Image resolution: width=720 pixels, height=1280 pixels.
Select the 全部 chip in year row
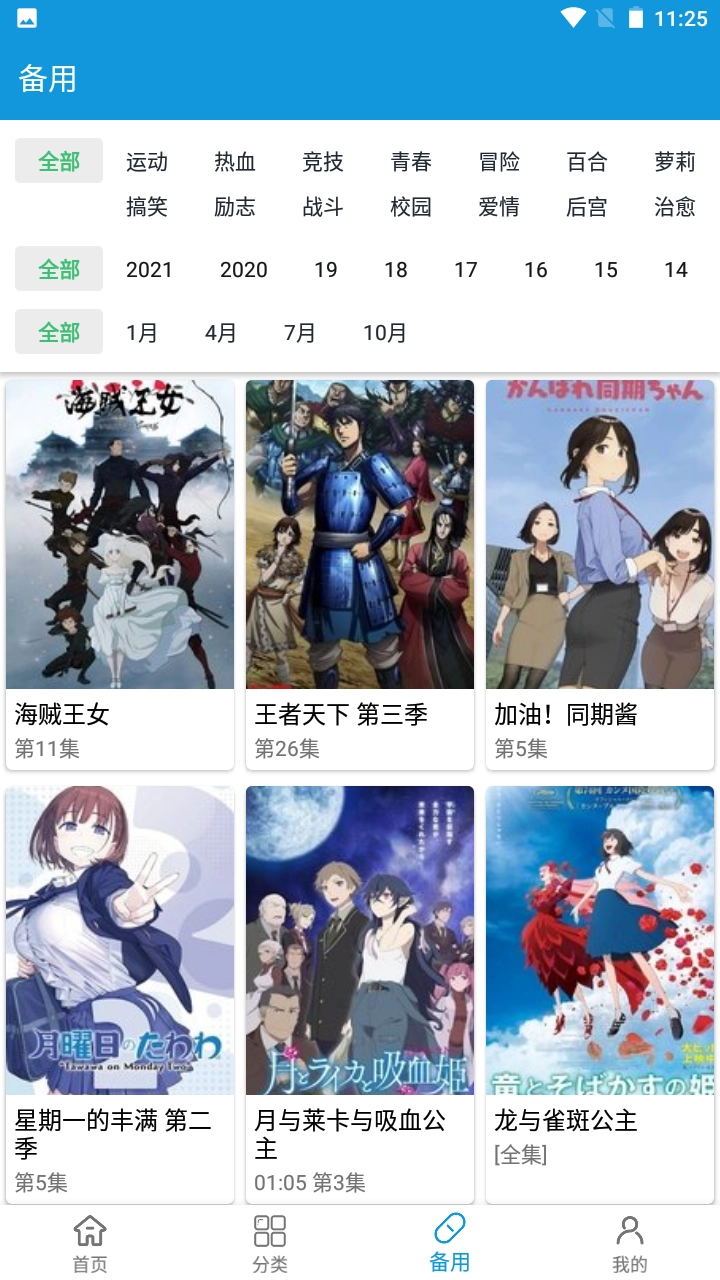[x=58, y=269]
